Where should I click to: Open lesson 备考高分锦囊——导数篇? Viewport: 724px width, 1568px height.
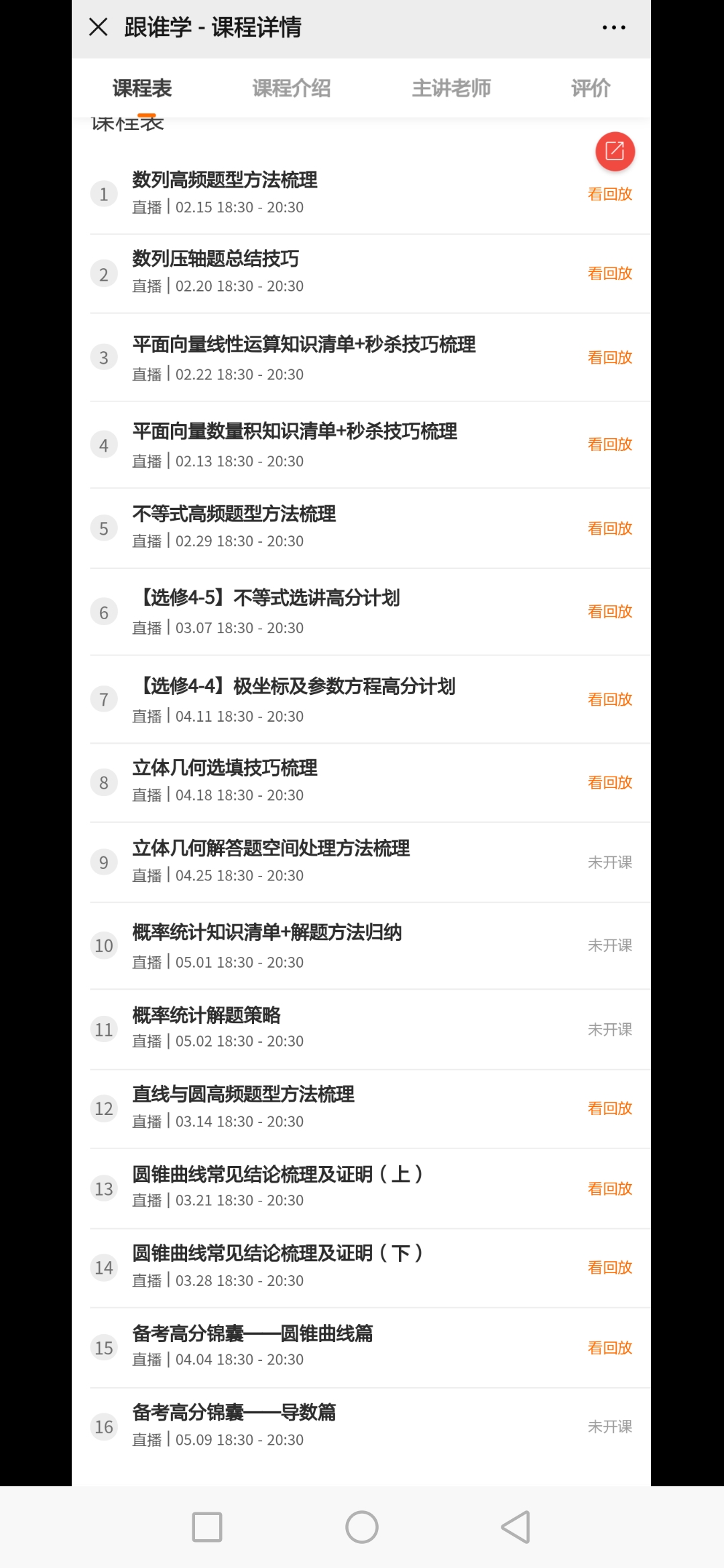tap(370, 1427)
